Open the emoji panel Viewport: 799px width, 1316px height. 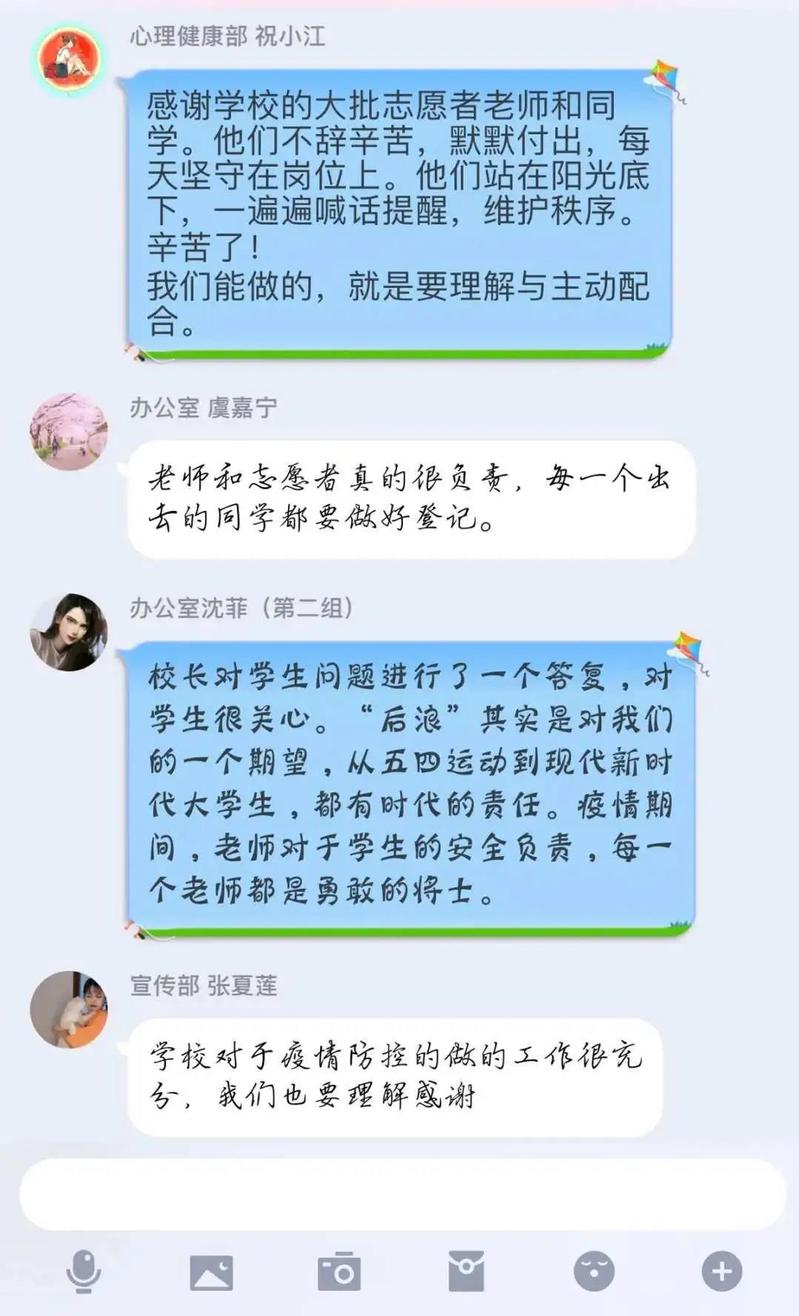click(594, 1272)
